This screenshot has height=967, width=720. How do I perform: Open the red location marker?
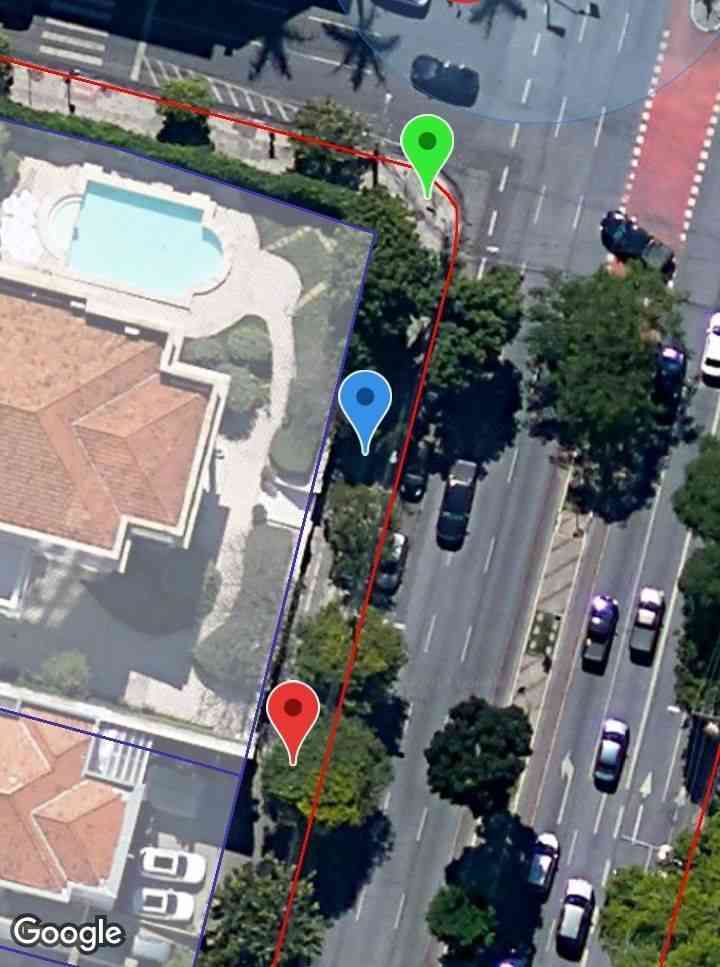(293, 713)
